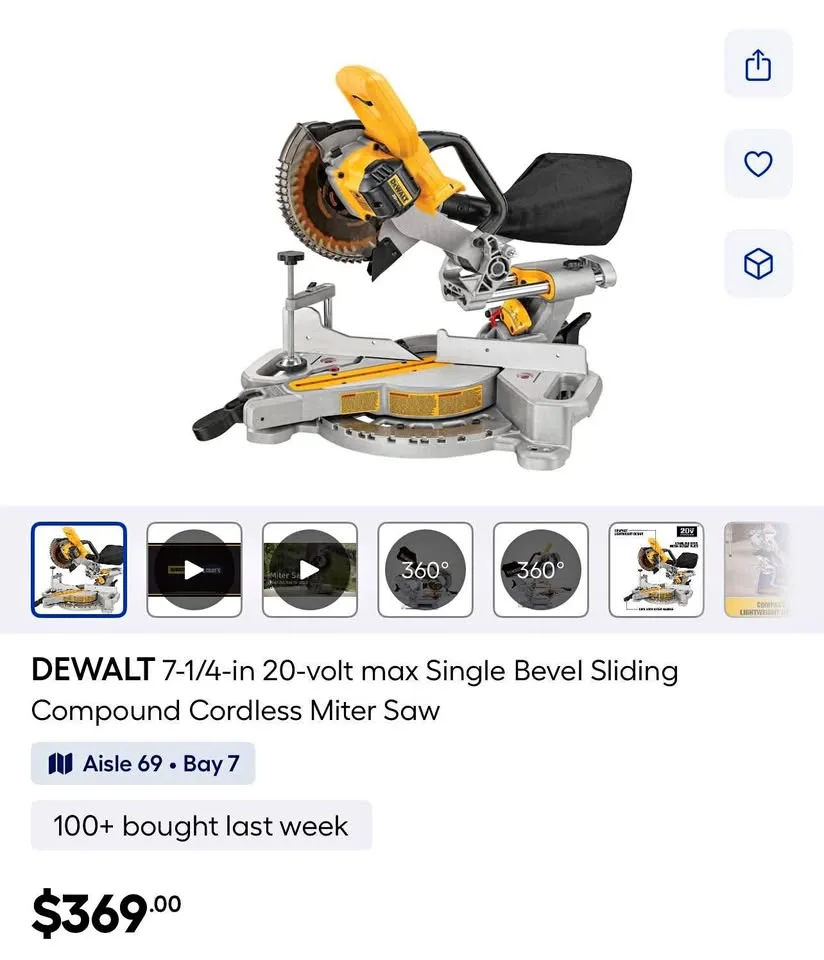
Task: View the Compact Lightweight image thumbnail
Action: coord(758,570)
